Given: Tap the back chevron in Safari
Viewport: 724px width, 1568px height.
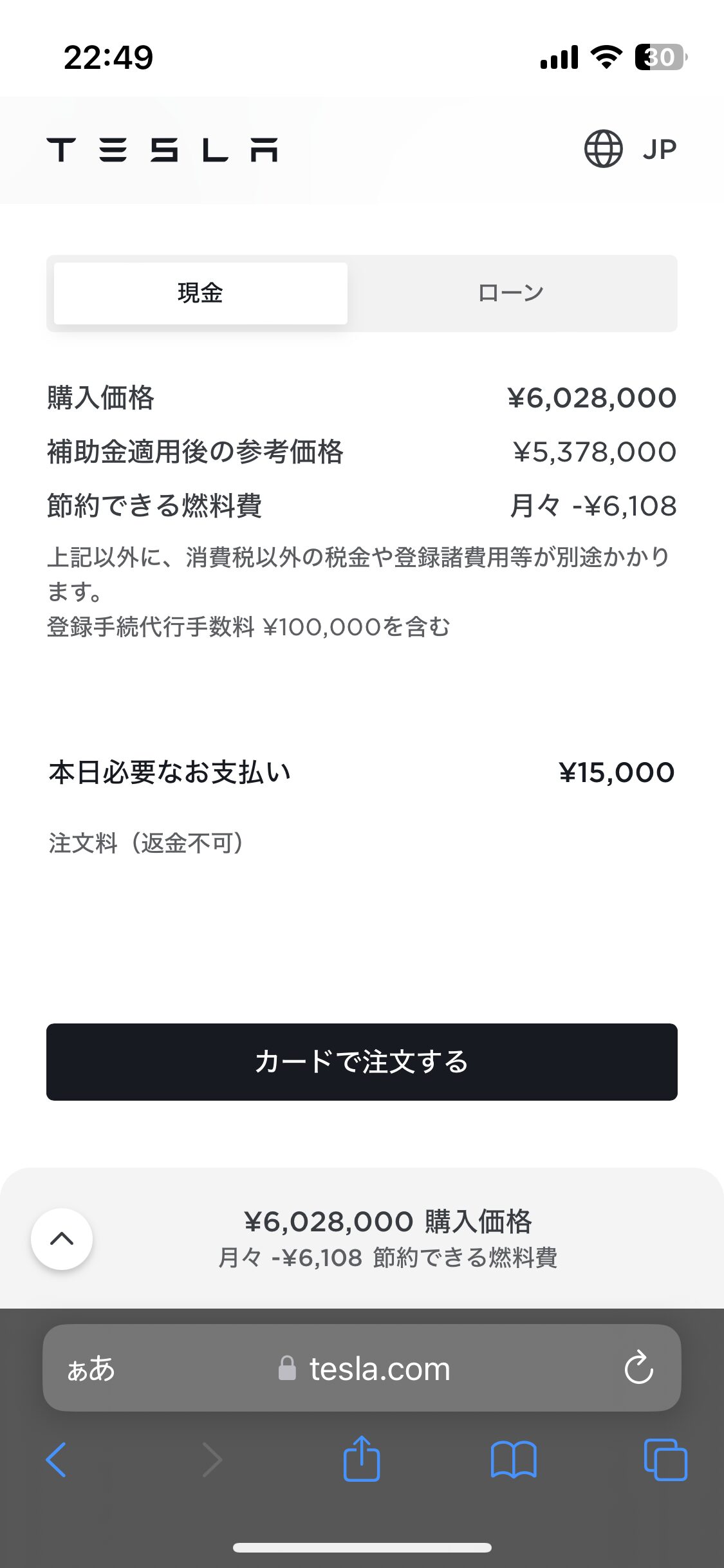Looking at the screenshot, I should tap(57, 1459).
